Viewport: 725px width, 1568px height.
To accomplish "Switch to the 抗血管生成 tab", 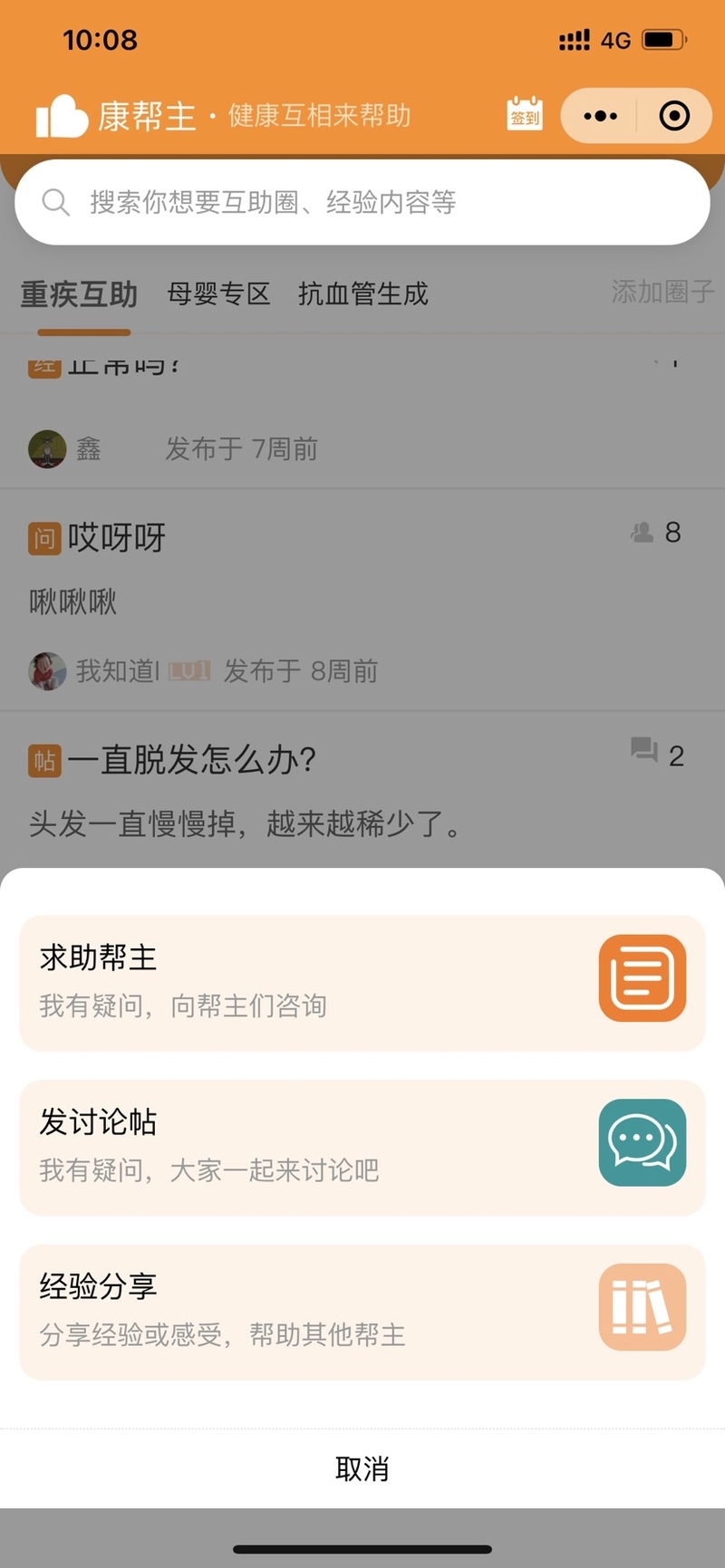I will (362, 294).
